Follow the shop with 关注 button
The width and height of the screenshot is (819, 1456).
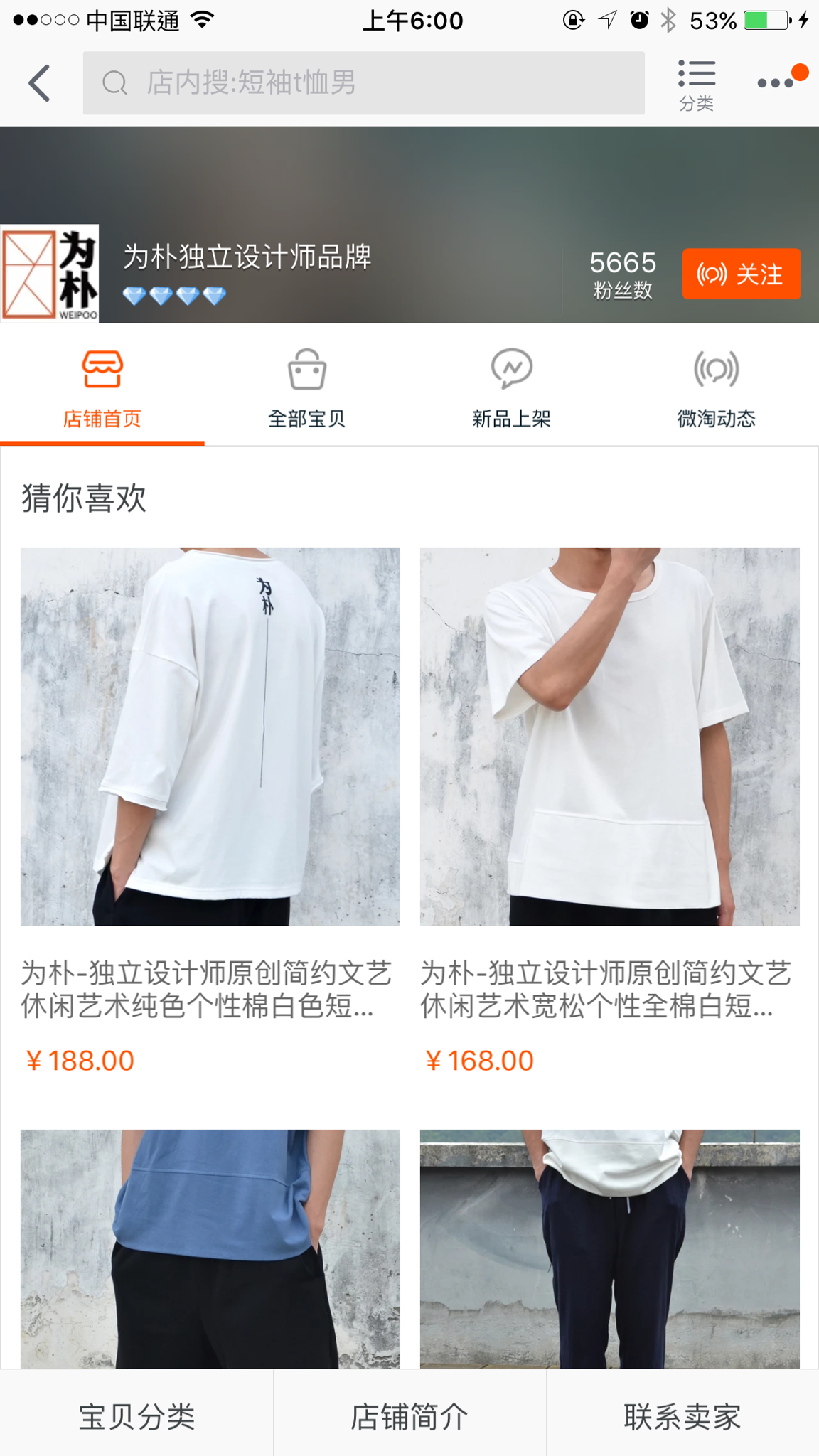(741, 274)
